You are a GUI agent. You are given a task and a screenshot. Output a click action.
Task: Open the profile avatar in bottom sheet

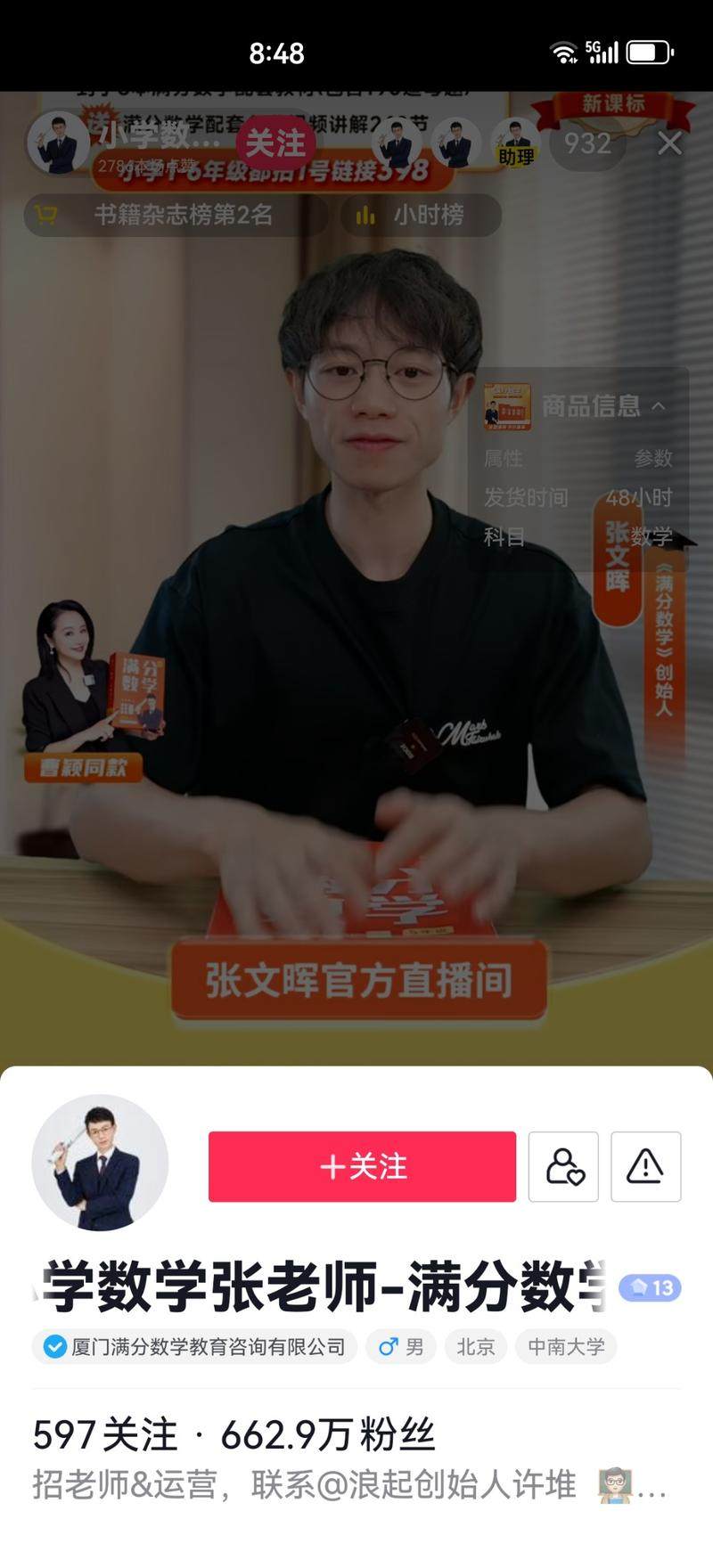pyautogui.click(x=100, y=1163)
